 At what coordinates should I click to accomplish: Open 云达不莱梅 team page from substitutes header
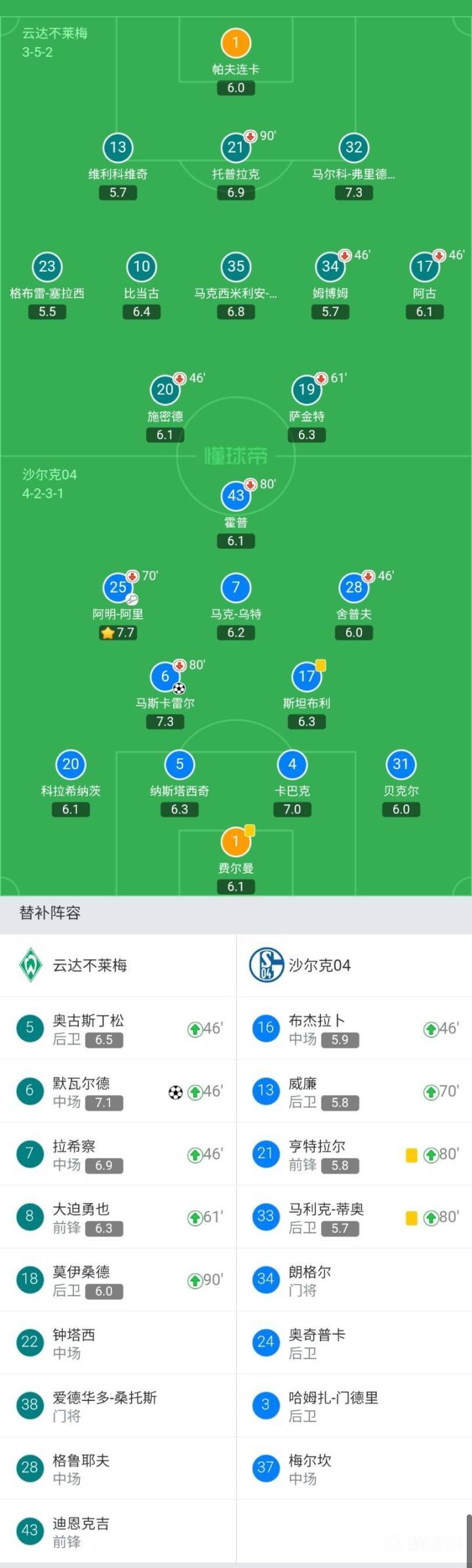click(x=89, y=965)
